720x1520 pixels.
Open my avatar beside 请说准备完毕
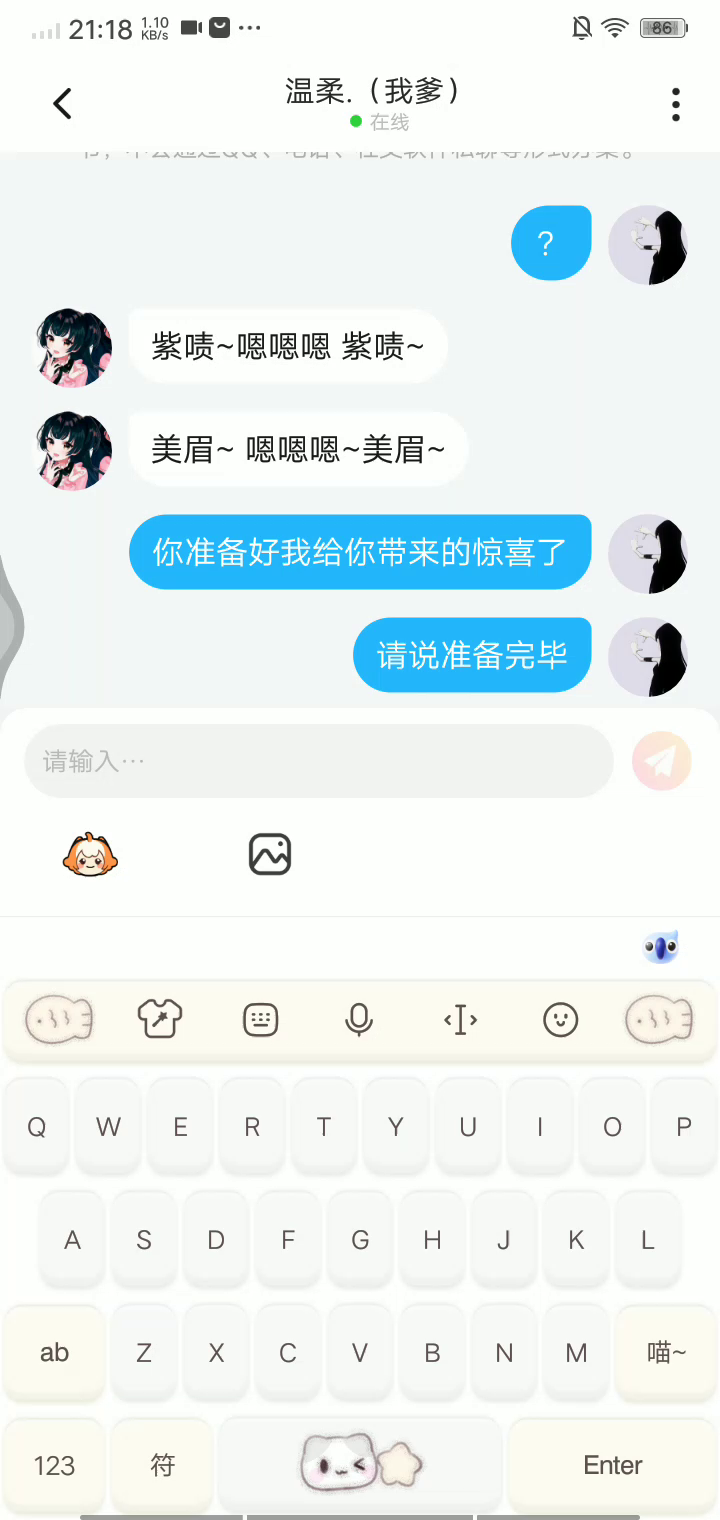coord(648,656)
